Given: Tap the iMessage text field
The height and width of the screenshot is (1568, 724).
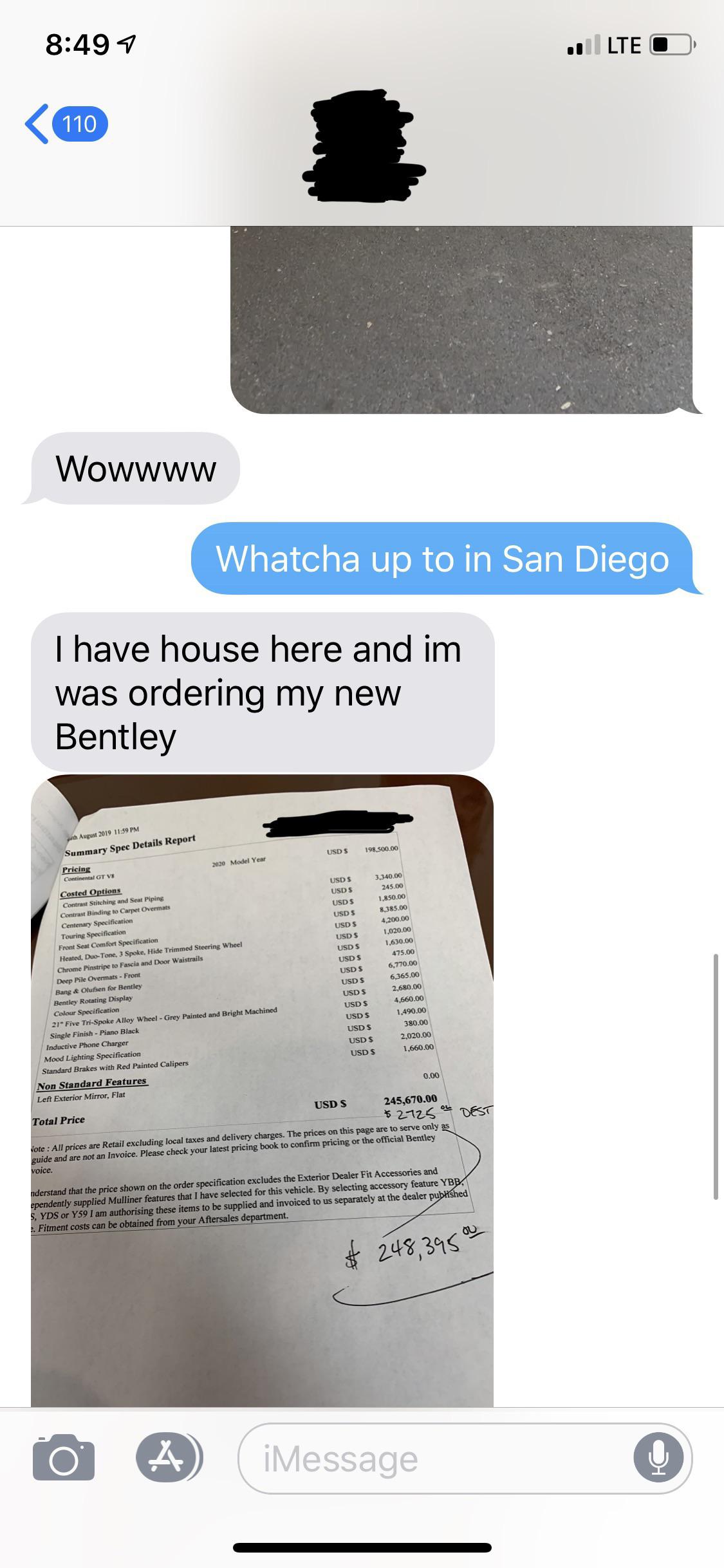Looking at the screenshot, I should (438, 1459).
